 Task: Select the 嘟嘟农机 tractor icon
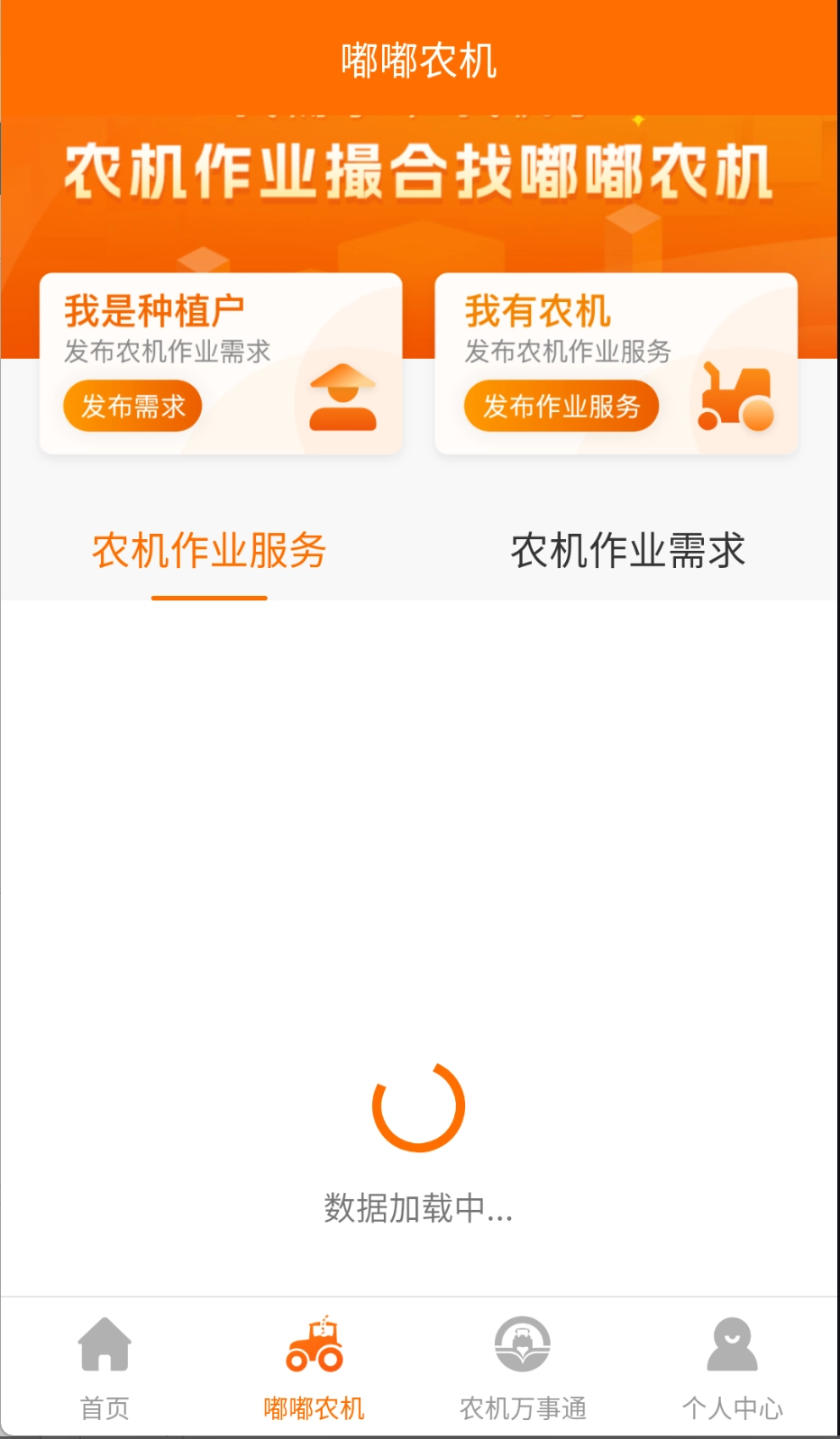314,1343
